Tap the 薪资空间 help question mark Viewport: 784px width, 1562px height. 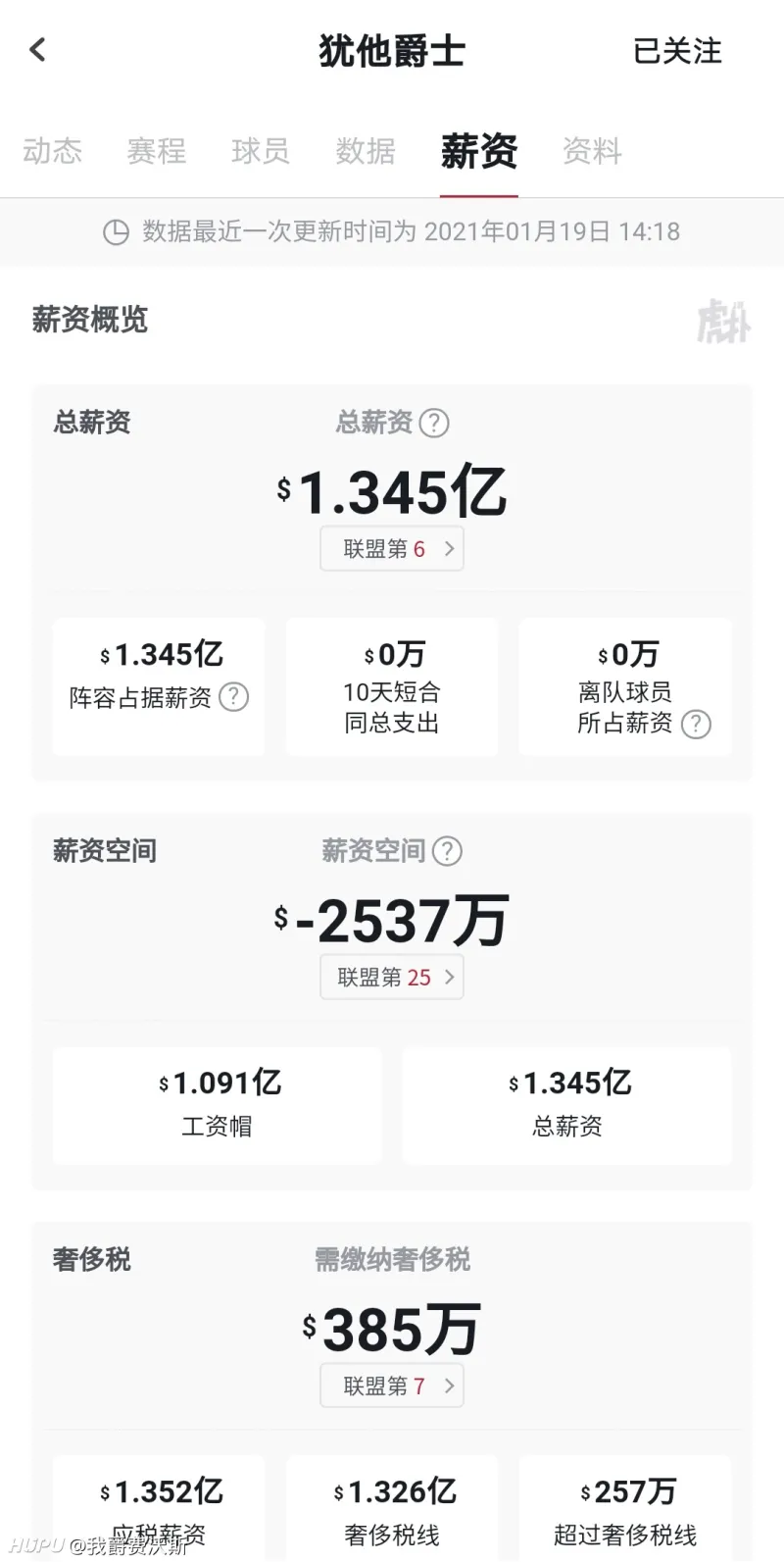447,851
